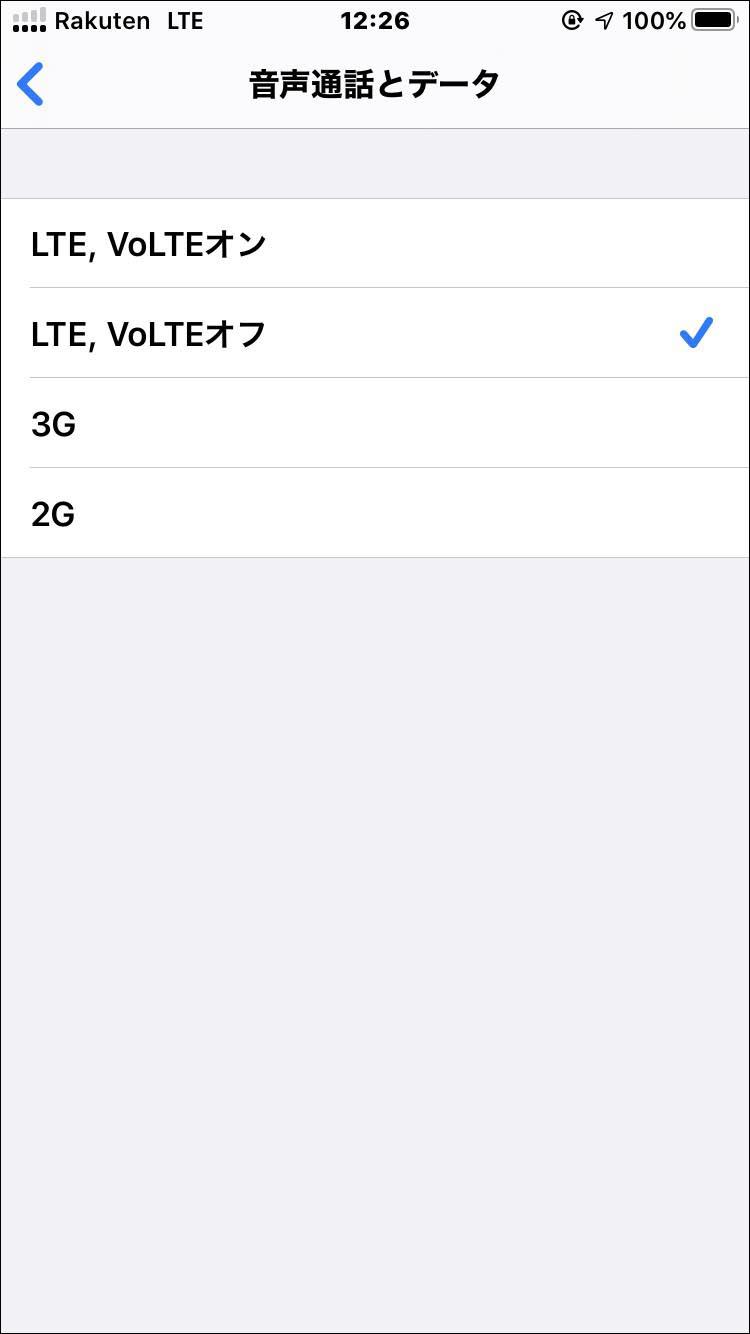
Task: Choose LTE, VoLTEオフ option
Action: (x=375, y=333)
